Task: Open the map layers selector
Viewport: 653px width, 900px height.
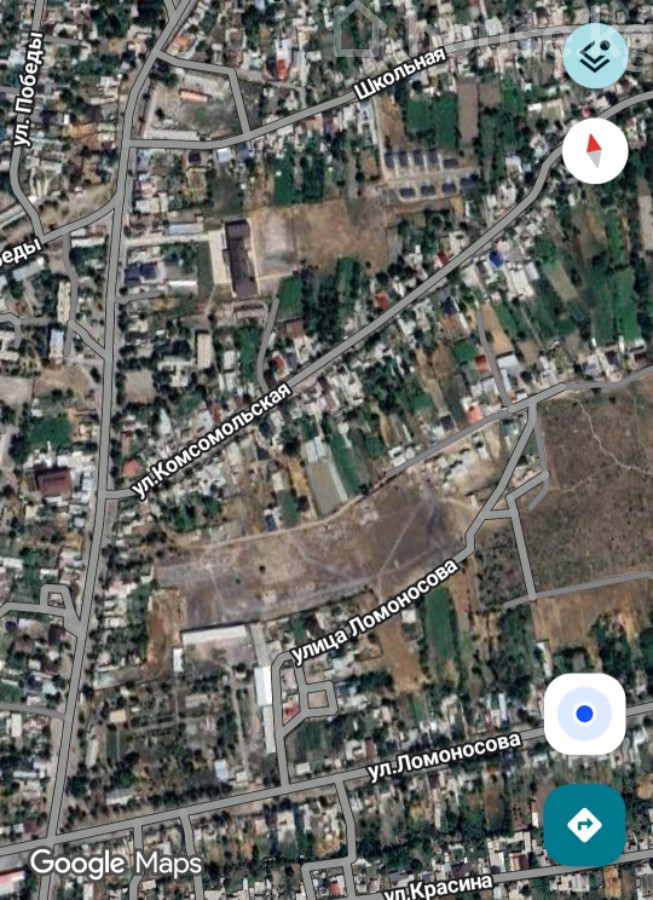Action: [595, 55]
